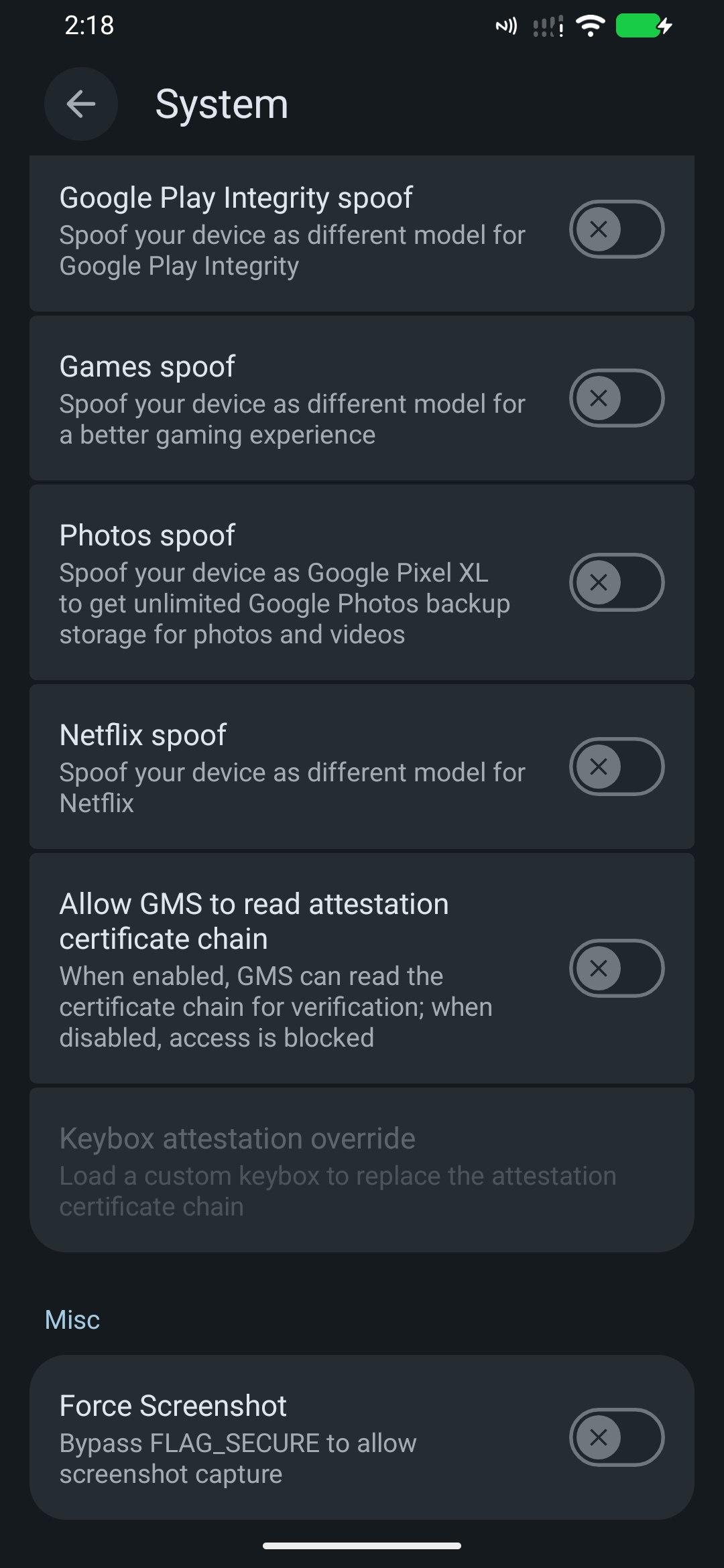This screenshot has width=724, height=1568.
Task: Turn on Games spoof
Action: click(x=616, y=398)
